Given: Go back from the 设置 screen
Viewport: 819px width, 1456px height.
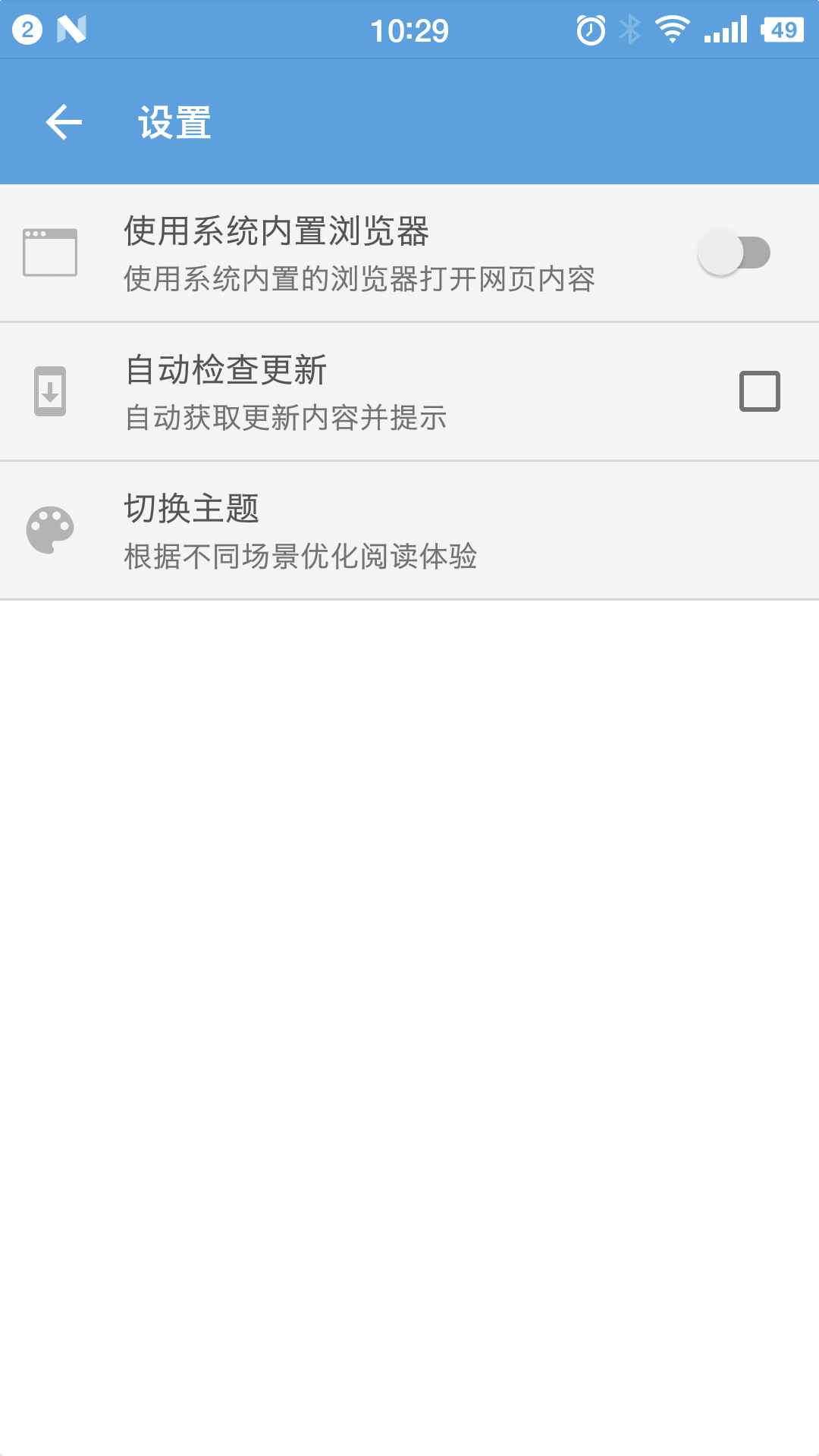Looking at the screenshot, I should [64, 122].
